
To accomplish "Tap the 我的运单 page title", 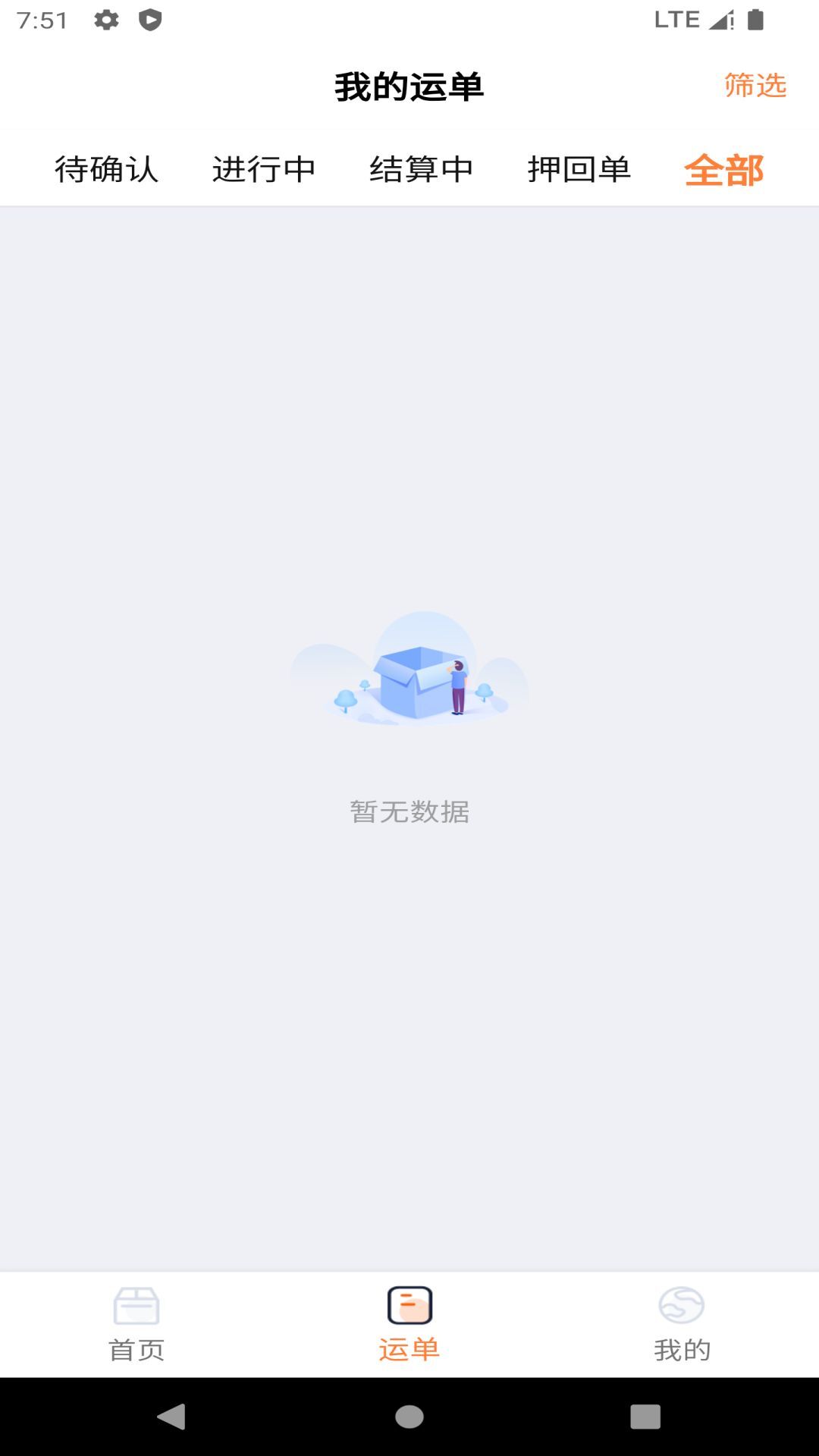I will 409,86.
